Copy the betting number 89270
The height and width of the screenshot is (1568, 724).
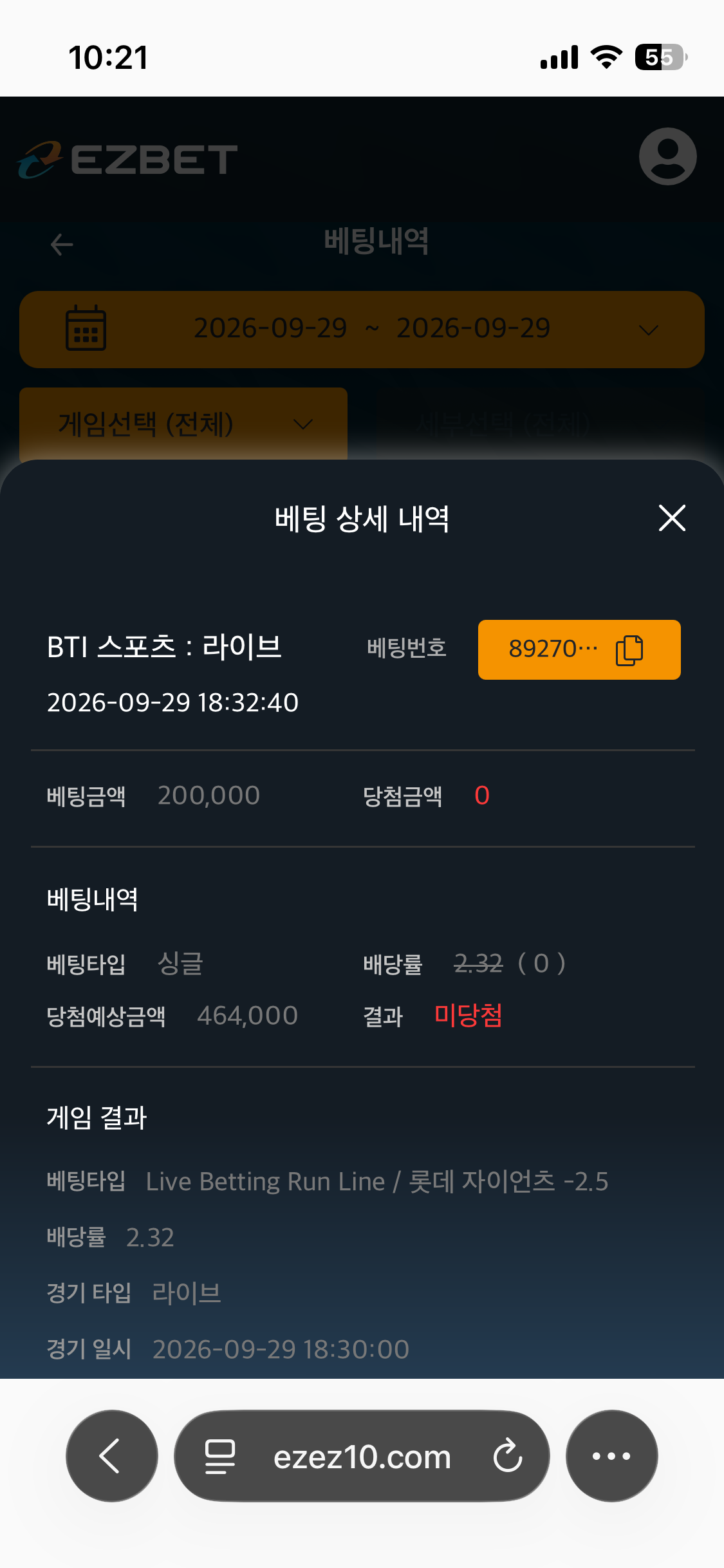point(629,649)
